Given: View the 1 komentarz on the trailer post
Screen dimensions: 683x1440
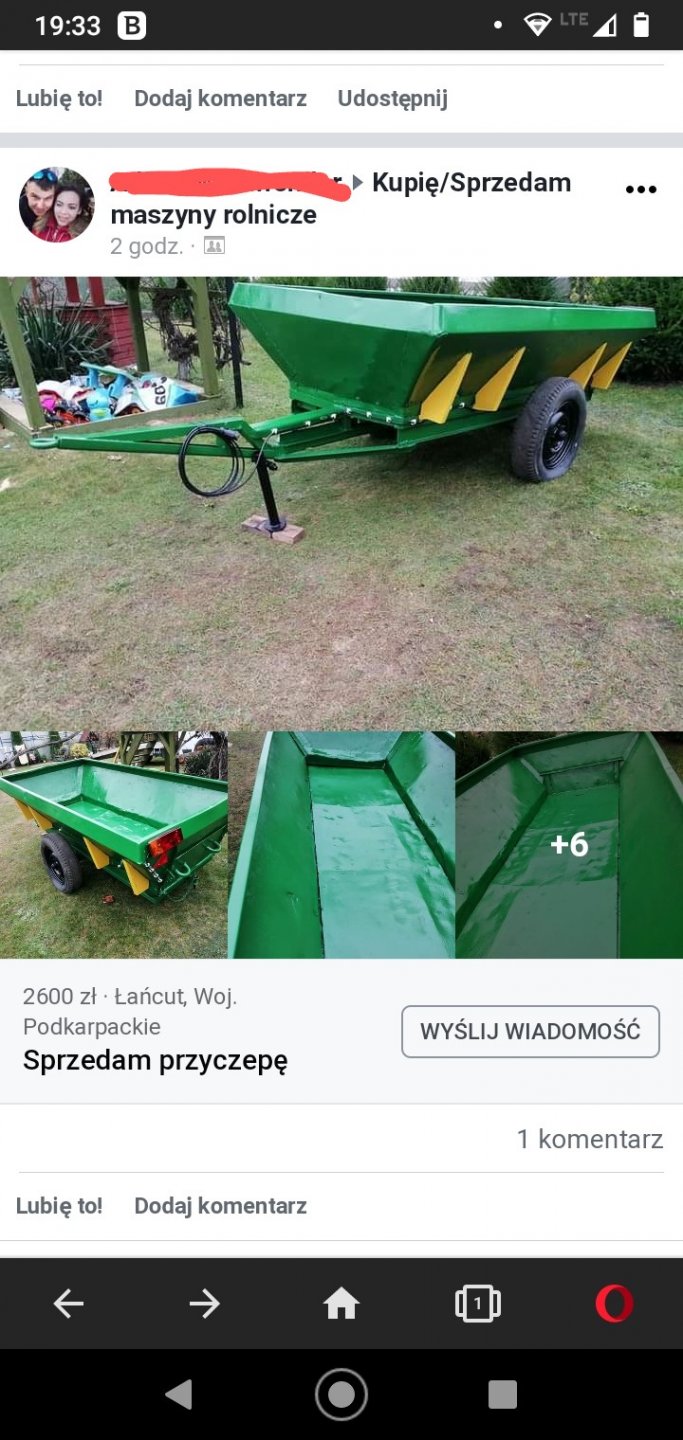Looking at the screenshot, I should [x=589, y=1139].
